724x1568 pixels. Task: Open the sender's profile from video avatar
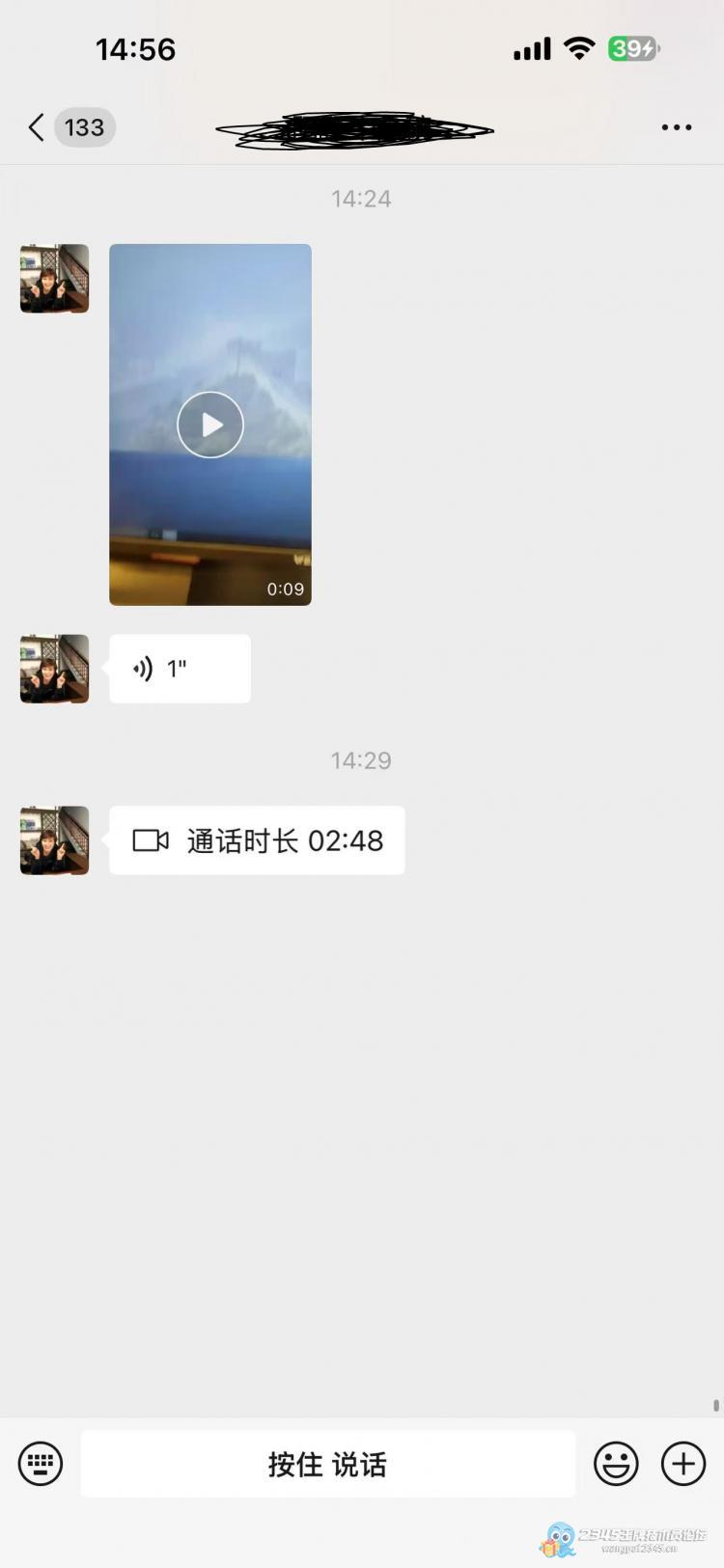click(55, 279)
